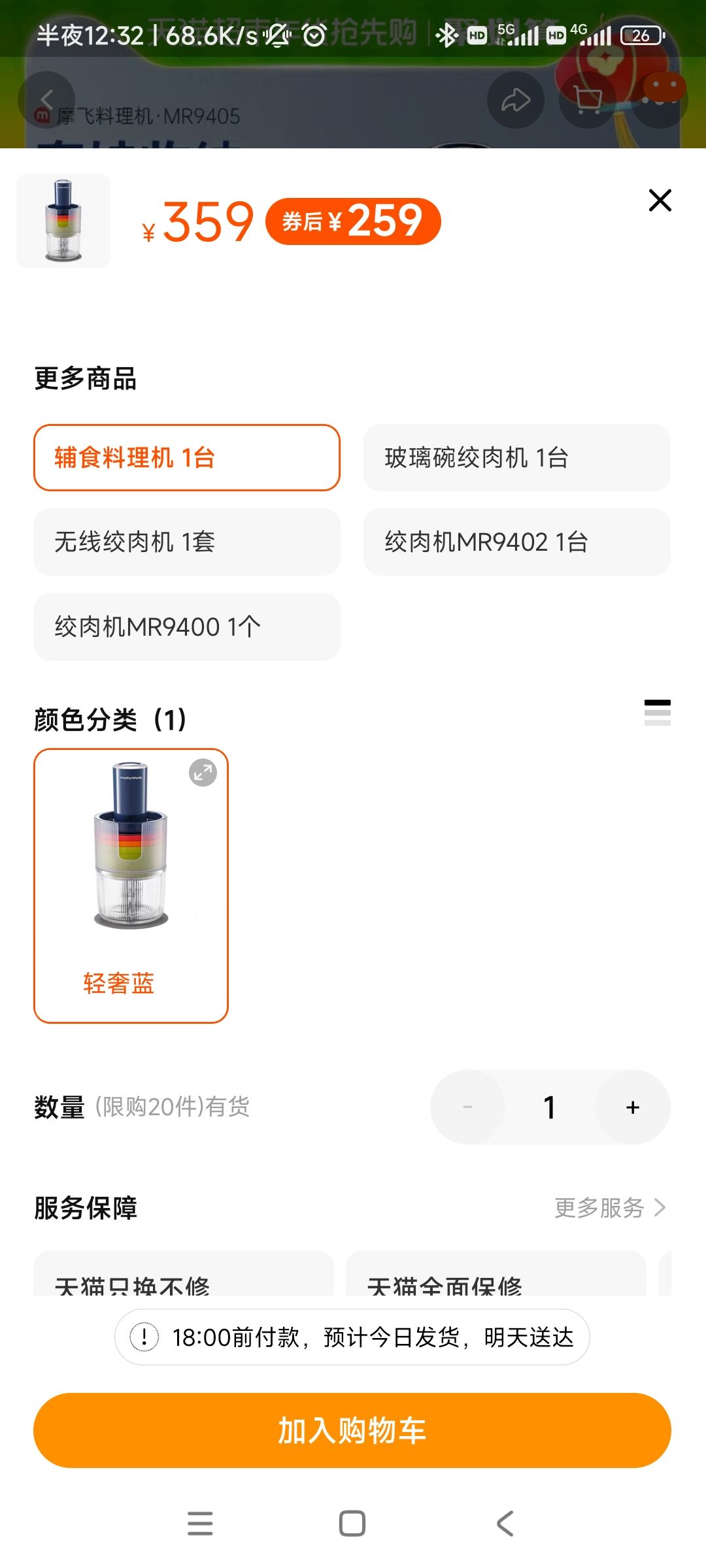Viewport: 706px width, 1568px height.
Task: Open recent apps from the navigation bar
Action: pos(200,1524)
